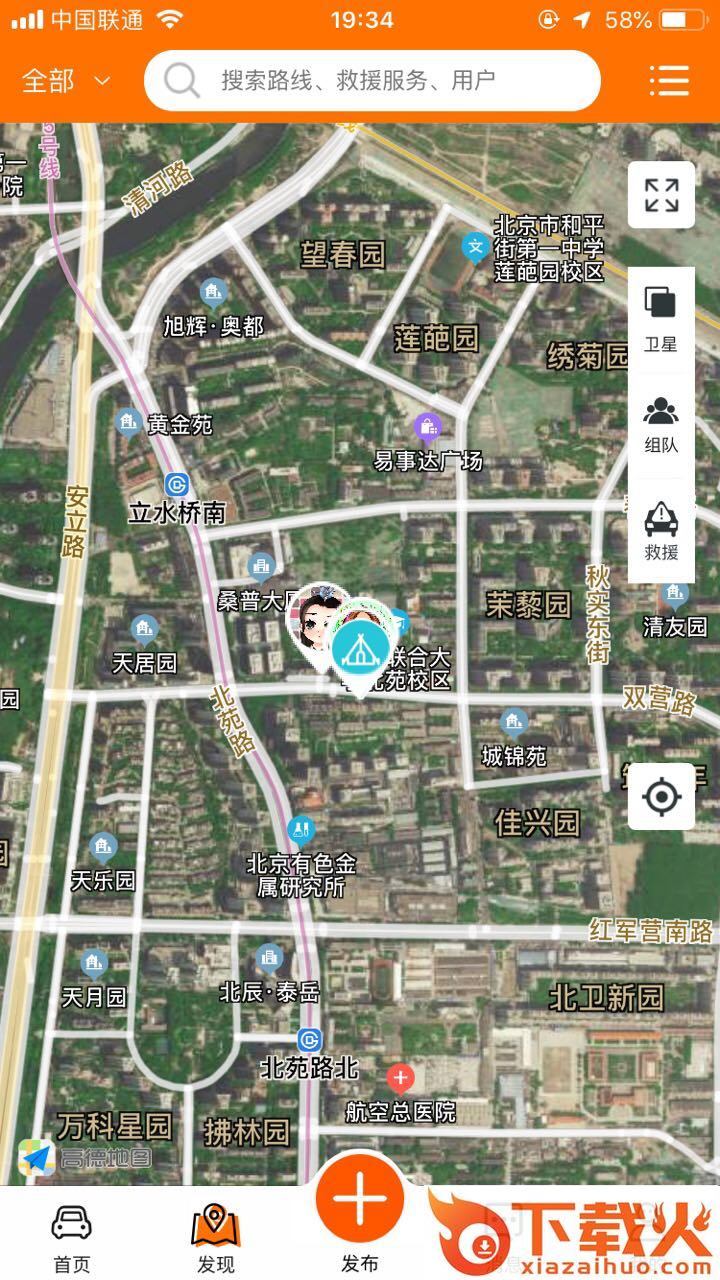The image size is (720, 1280).
Task: Open the list menu icon
Action: click(669, 80)
